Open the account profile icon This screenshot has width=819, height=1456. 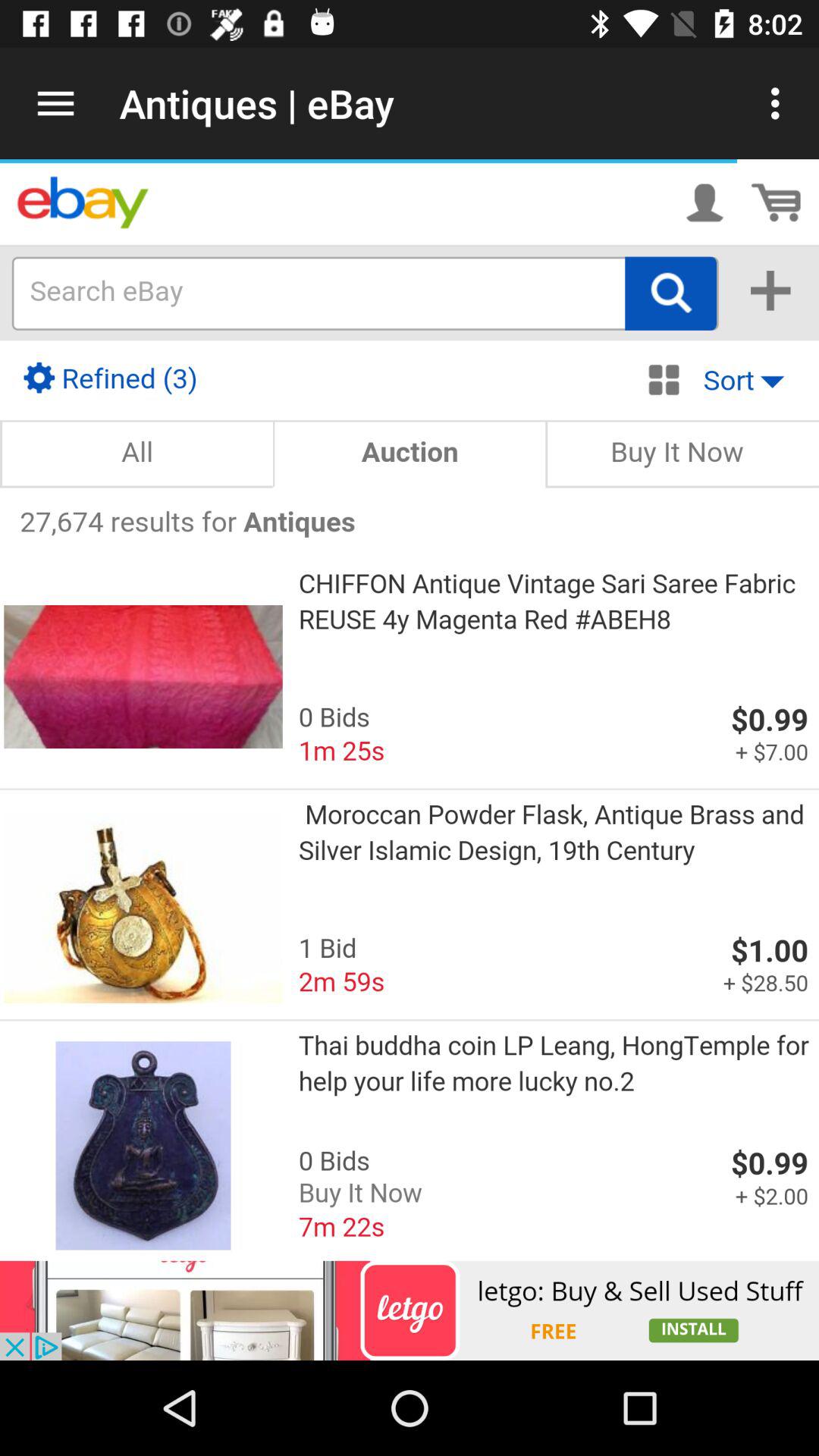(704, 203)
